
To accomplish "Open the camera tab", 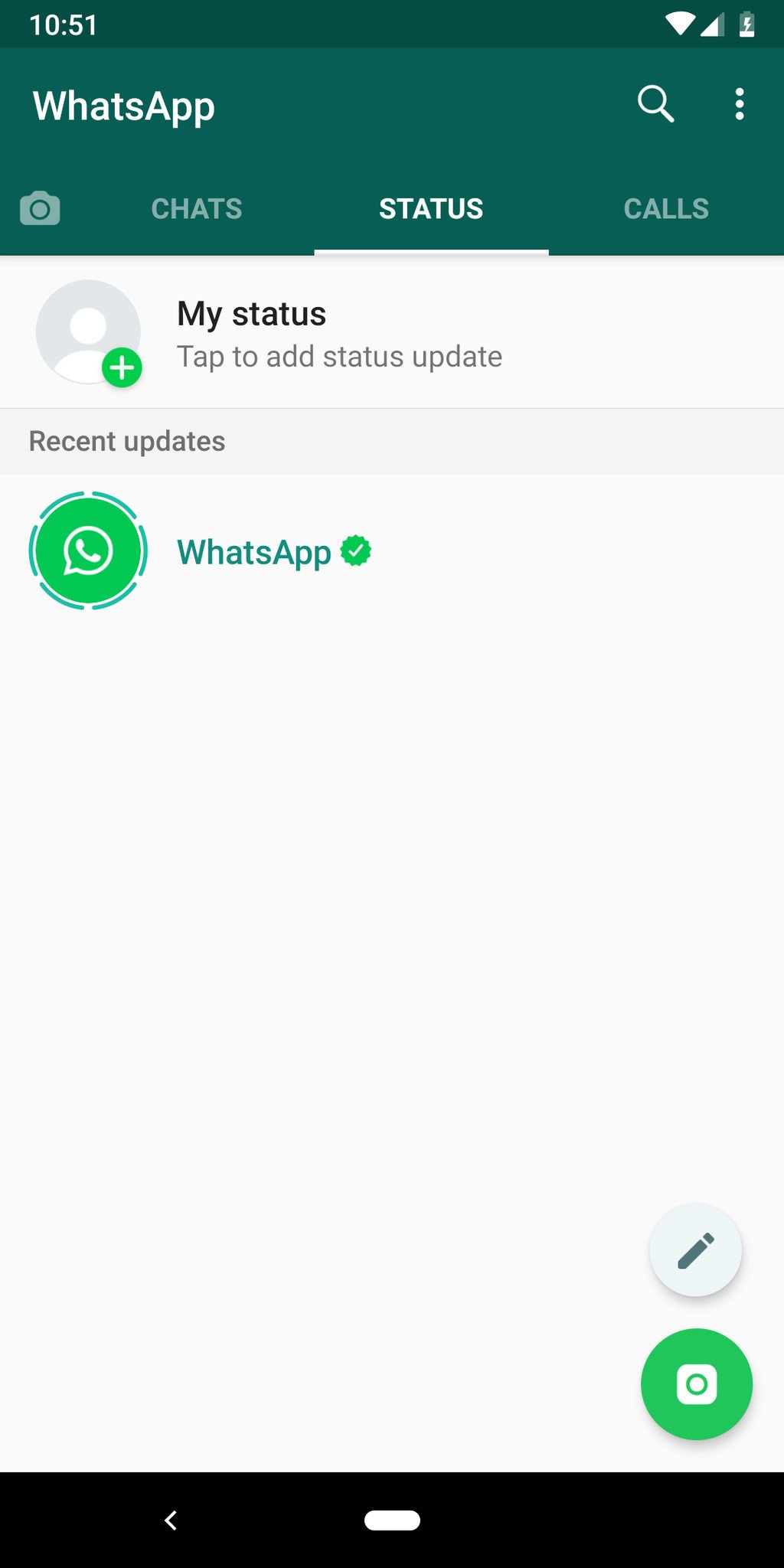I will pos(40,208).
